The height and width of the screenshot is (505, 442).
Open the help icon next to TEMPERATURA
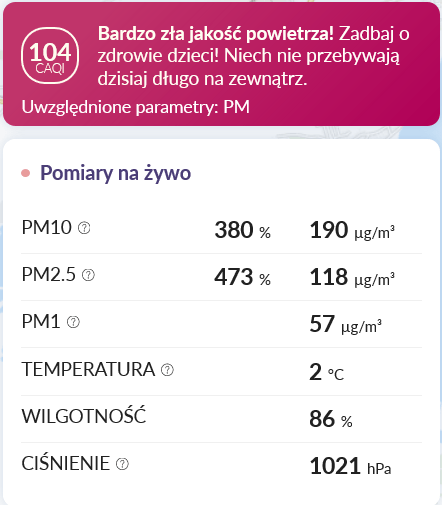167,370
